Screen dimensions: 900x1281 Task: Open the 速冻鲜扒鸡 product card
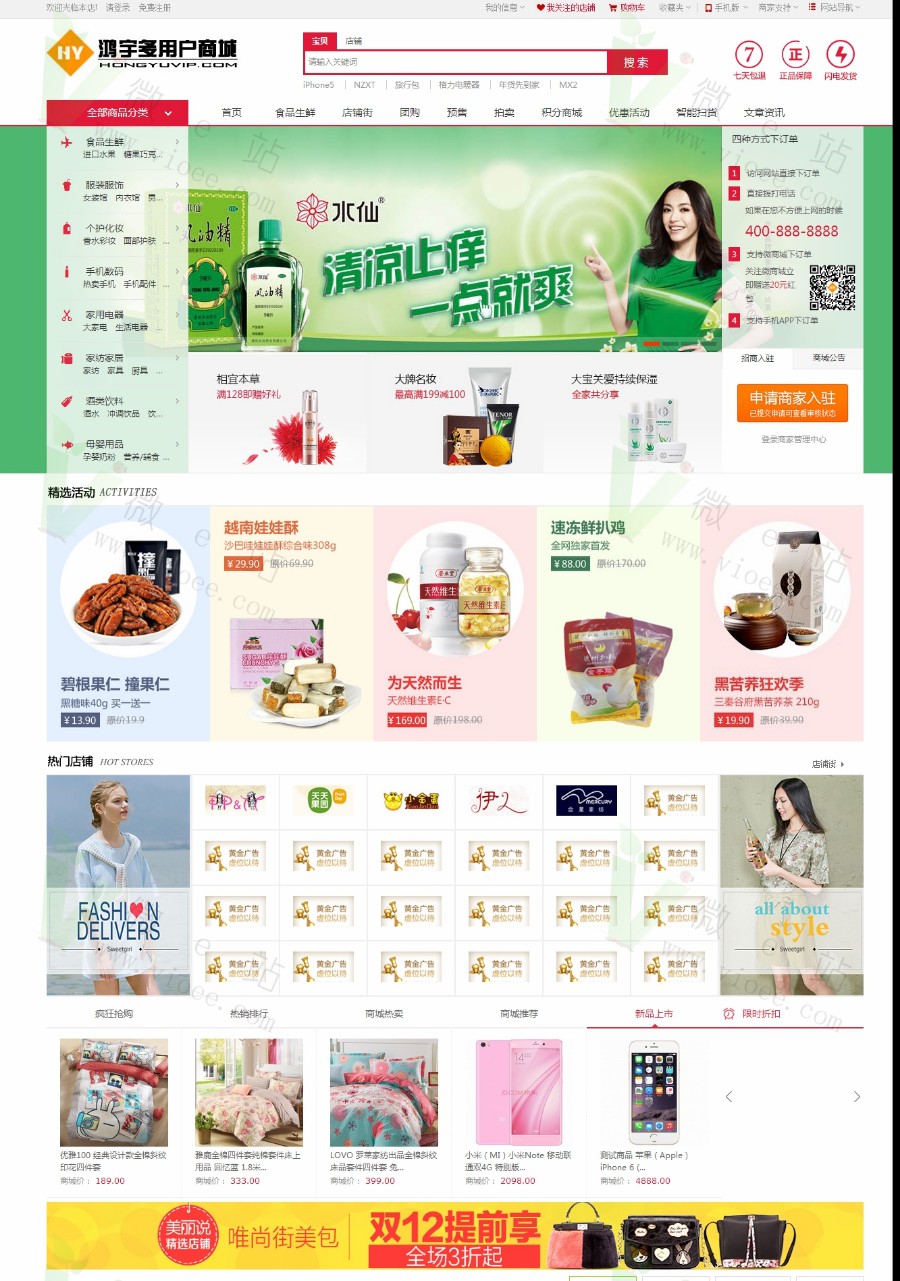pos(618,620)
